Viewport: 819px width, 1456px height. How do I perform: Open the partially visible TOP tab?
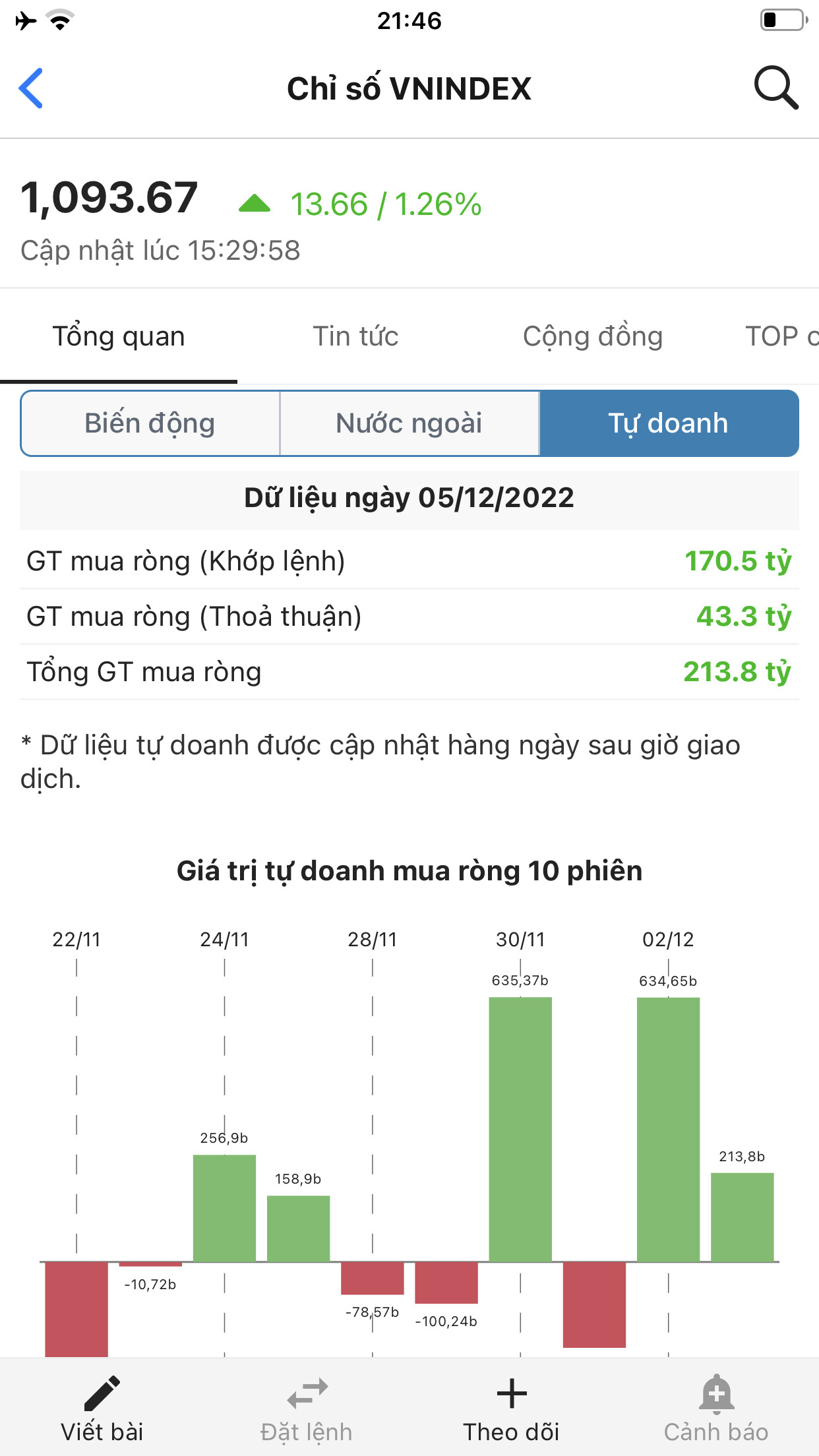[781, 336]
